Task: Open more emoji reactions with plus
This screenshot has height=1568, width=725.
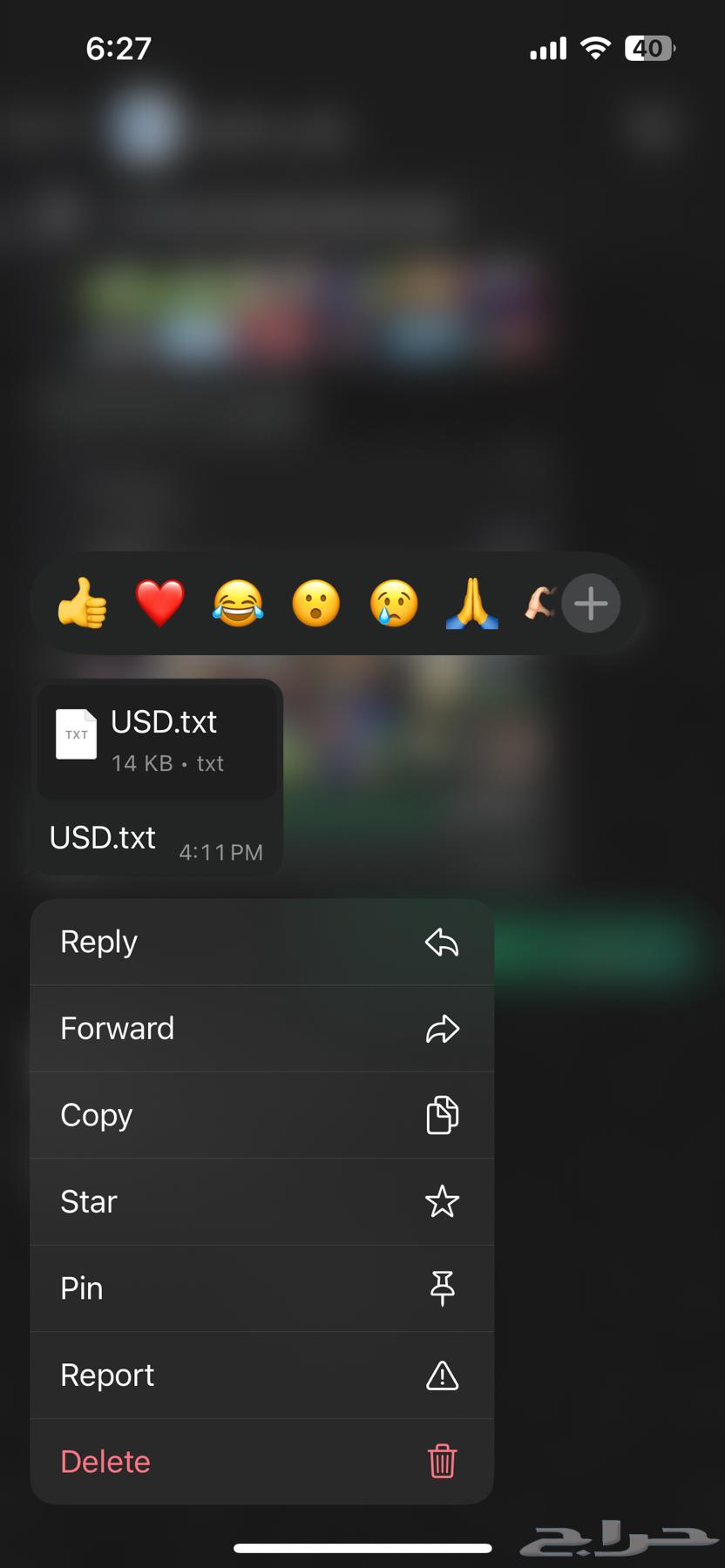Action: pos(591,604)
